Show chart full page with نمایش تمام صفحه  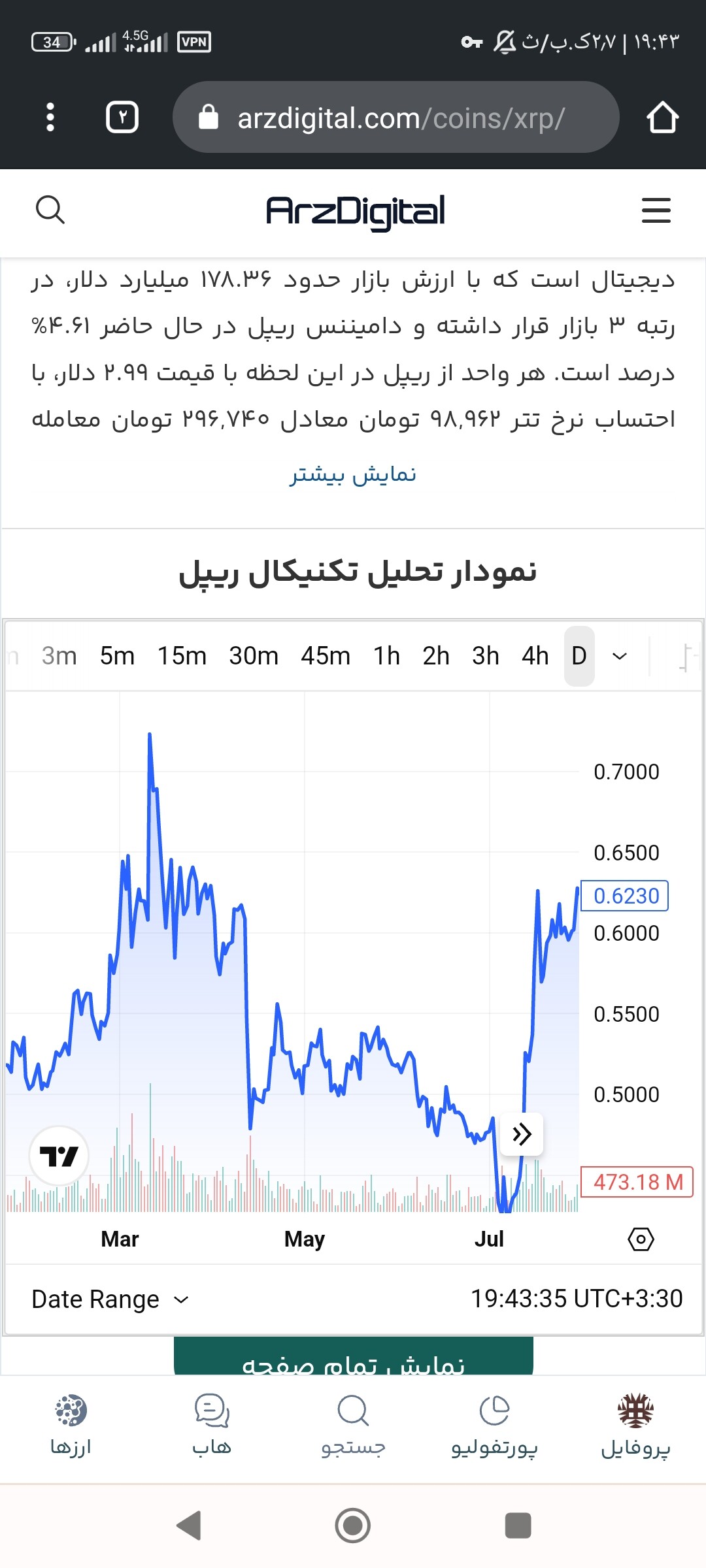coord(354,1356)
